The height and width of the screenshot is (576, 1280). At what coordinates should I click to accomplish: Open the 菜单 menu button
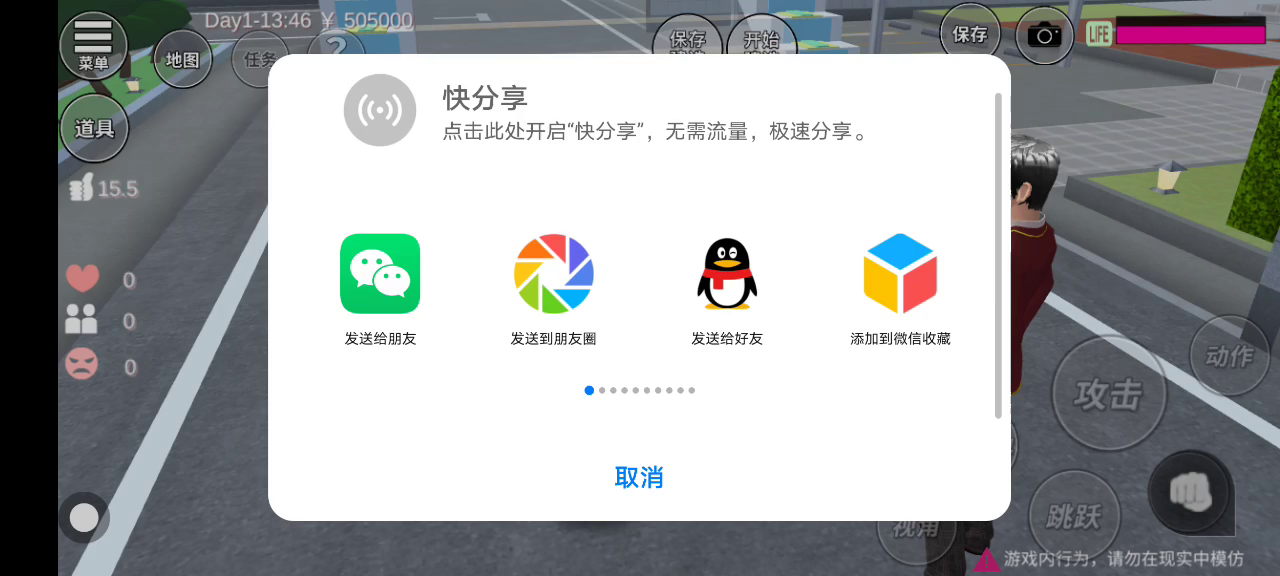(93, 45)
